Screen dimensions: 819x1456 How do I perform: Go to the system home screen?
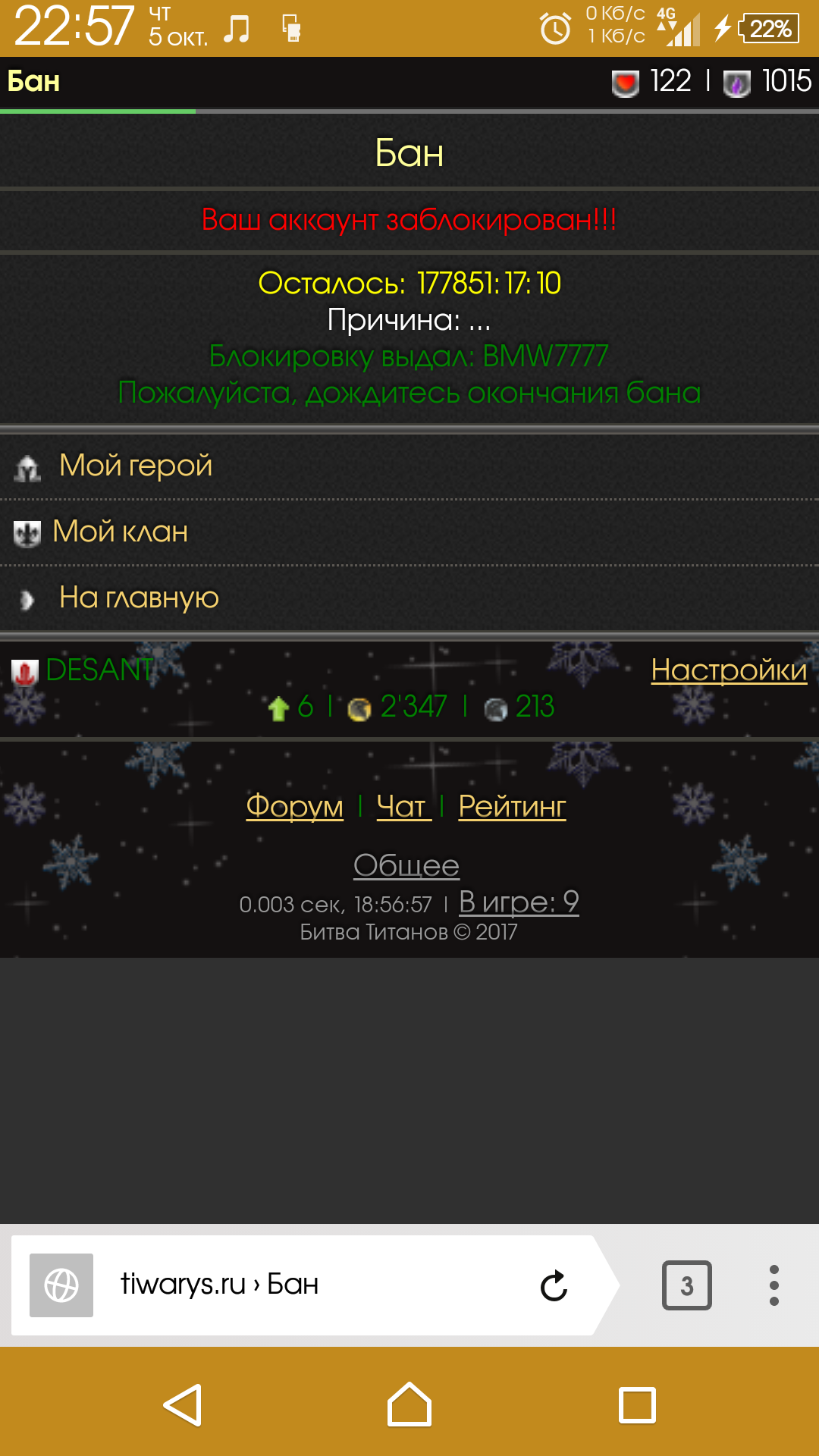click(x=409, y=1405)
